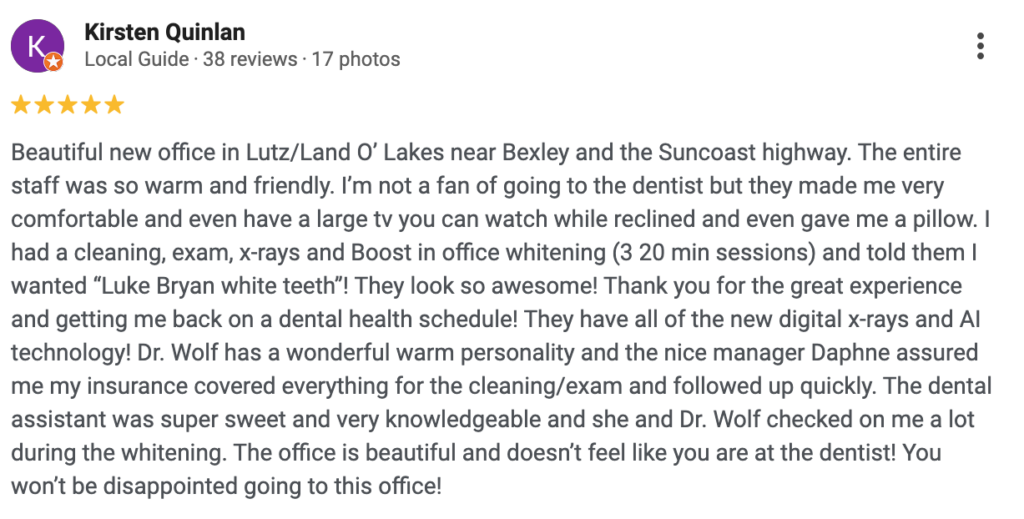Tap the reviewer name Kirsten Quinlan
The image size is (1024, 519).
coord(165,31)
